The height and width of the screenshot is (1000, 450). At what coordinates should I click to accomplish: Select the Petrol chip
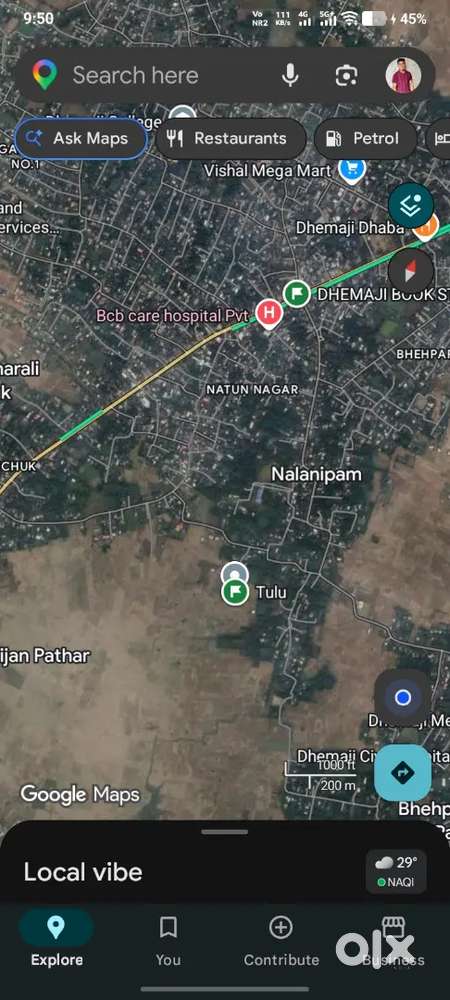(x=365, y=138)
